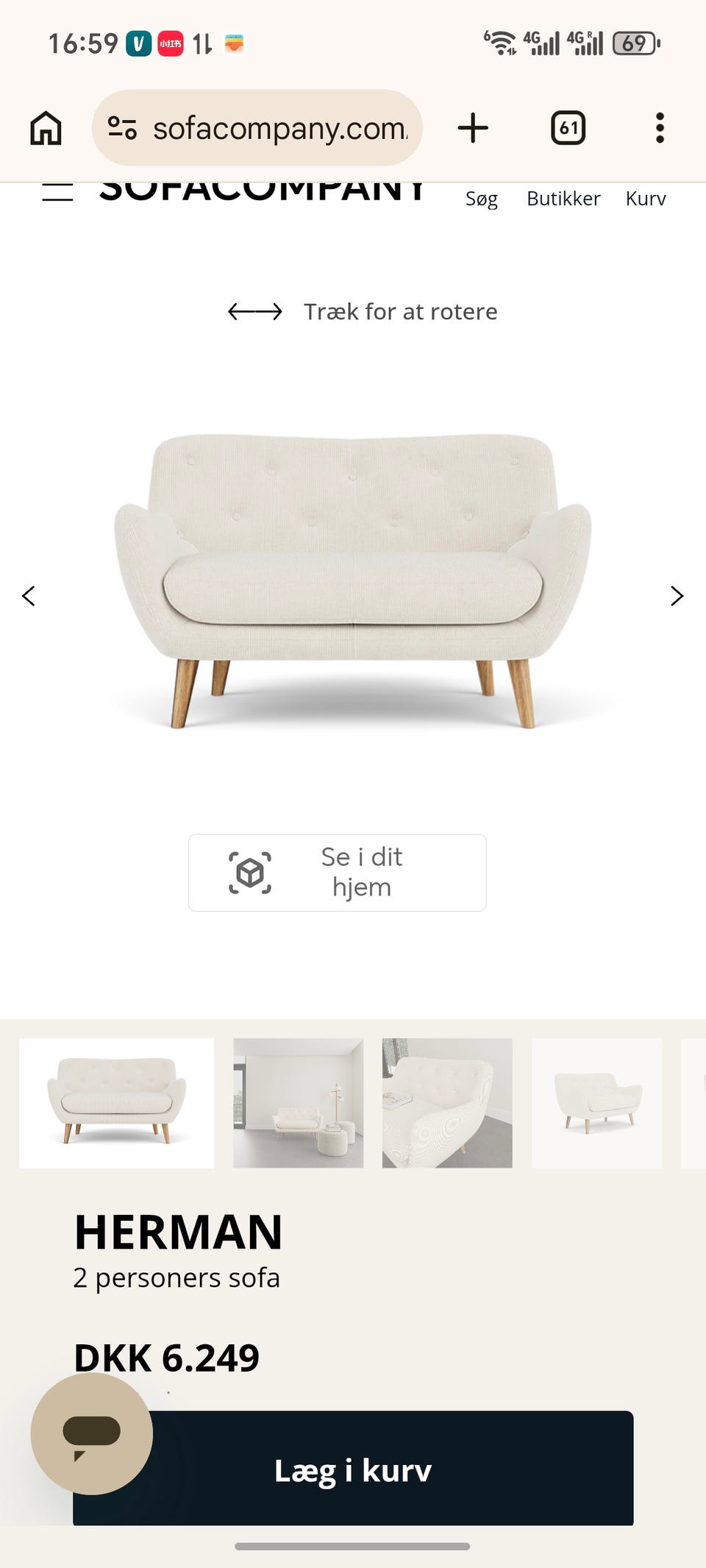Open the Søg search function
Screen dimensions: 706x1568
(482, 198)
